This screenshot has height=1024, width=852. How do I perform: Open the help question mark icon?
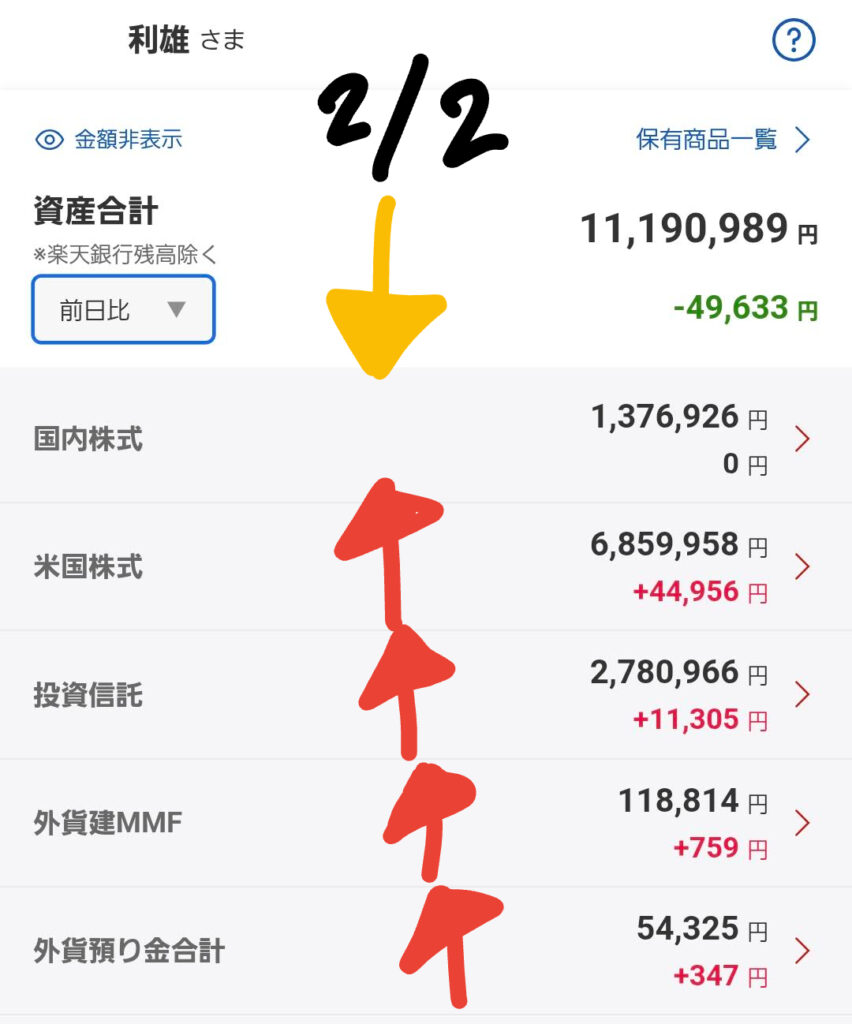click(794, 41)
